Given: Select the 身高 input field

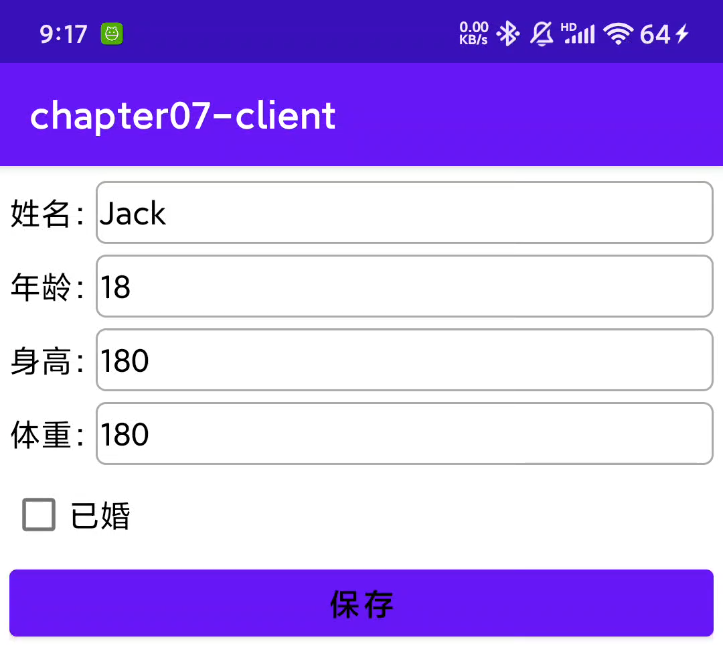Looking at the screenshot, I should point(404,360).
